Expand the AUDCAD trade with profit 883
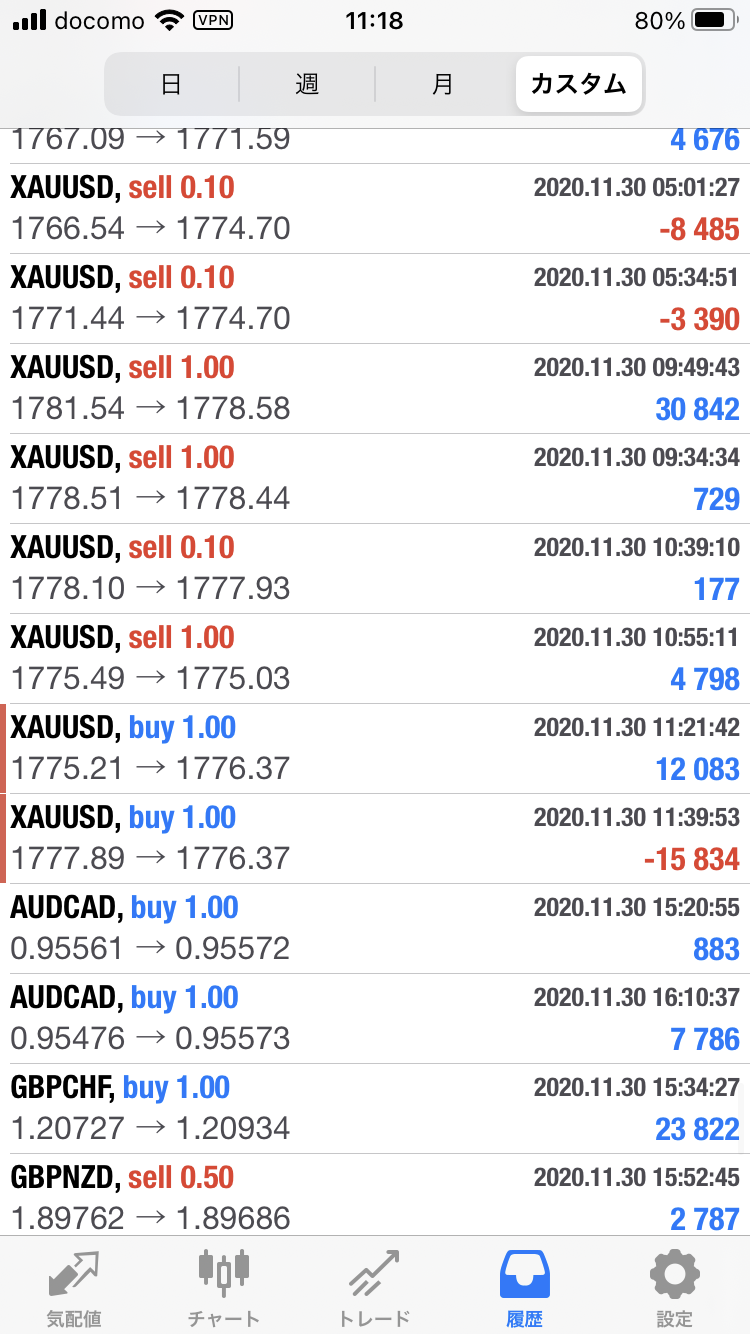The width and height of the screenshot is (750, 1334). [375, 928]
